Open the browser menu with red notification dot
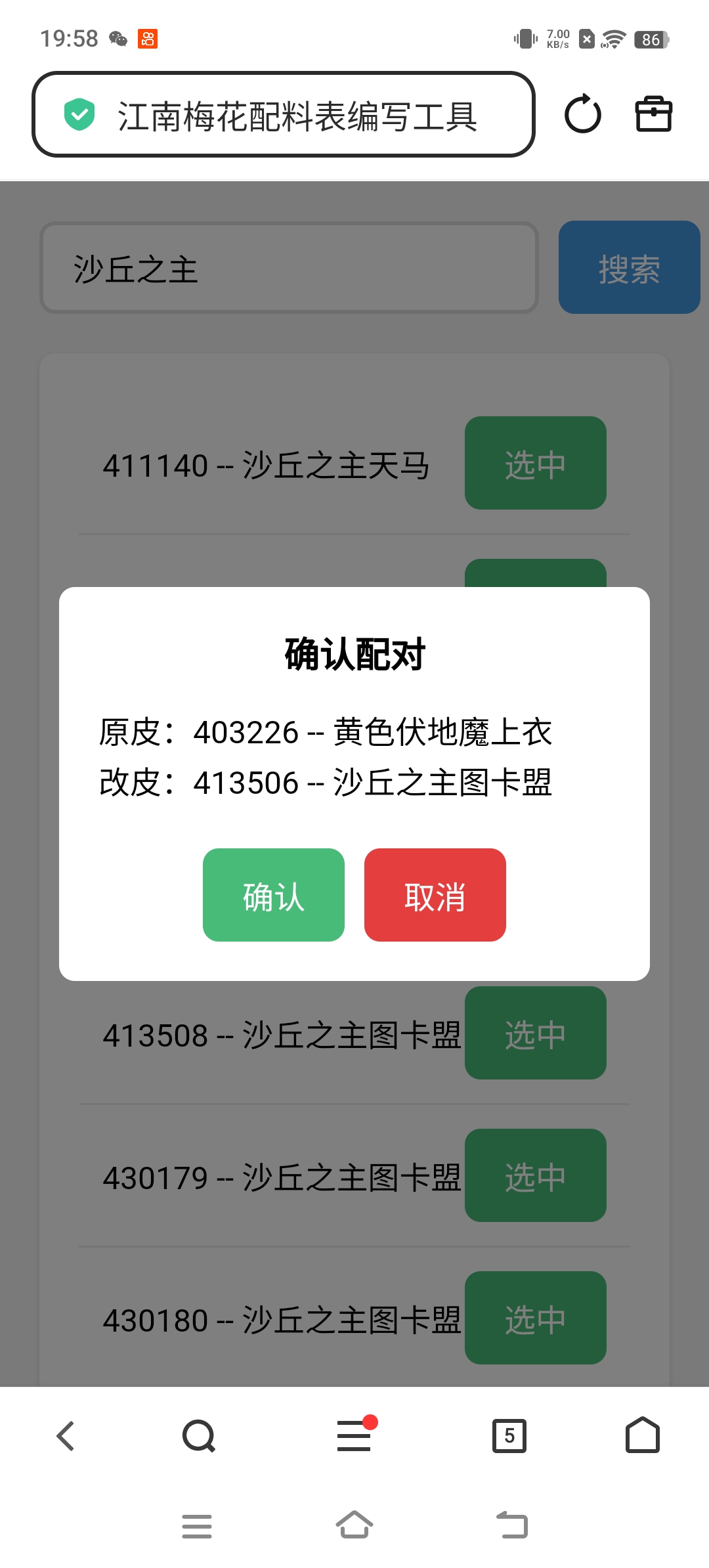This screenshot has height=1568, width=709. [x=354, y=1435]
